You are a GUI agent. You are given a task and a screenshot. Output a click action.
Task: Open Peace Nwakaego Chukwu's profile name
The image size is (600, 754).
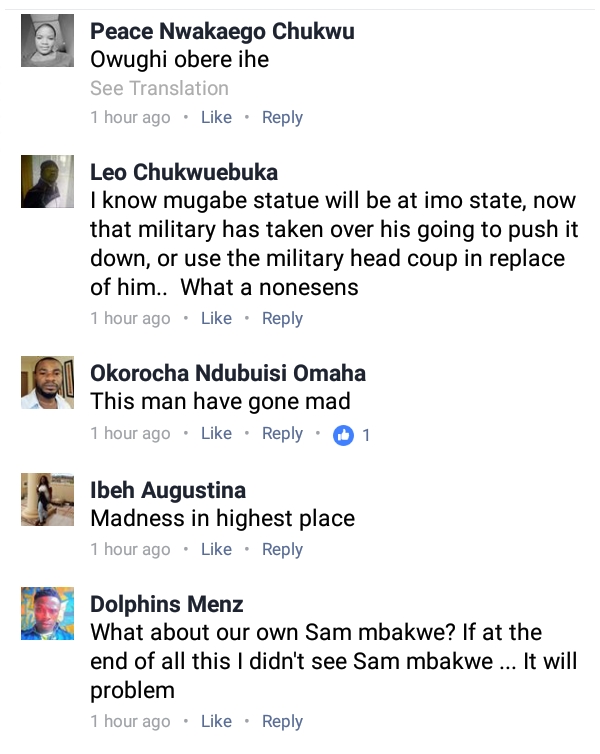coord(222,31)
